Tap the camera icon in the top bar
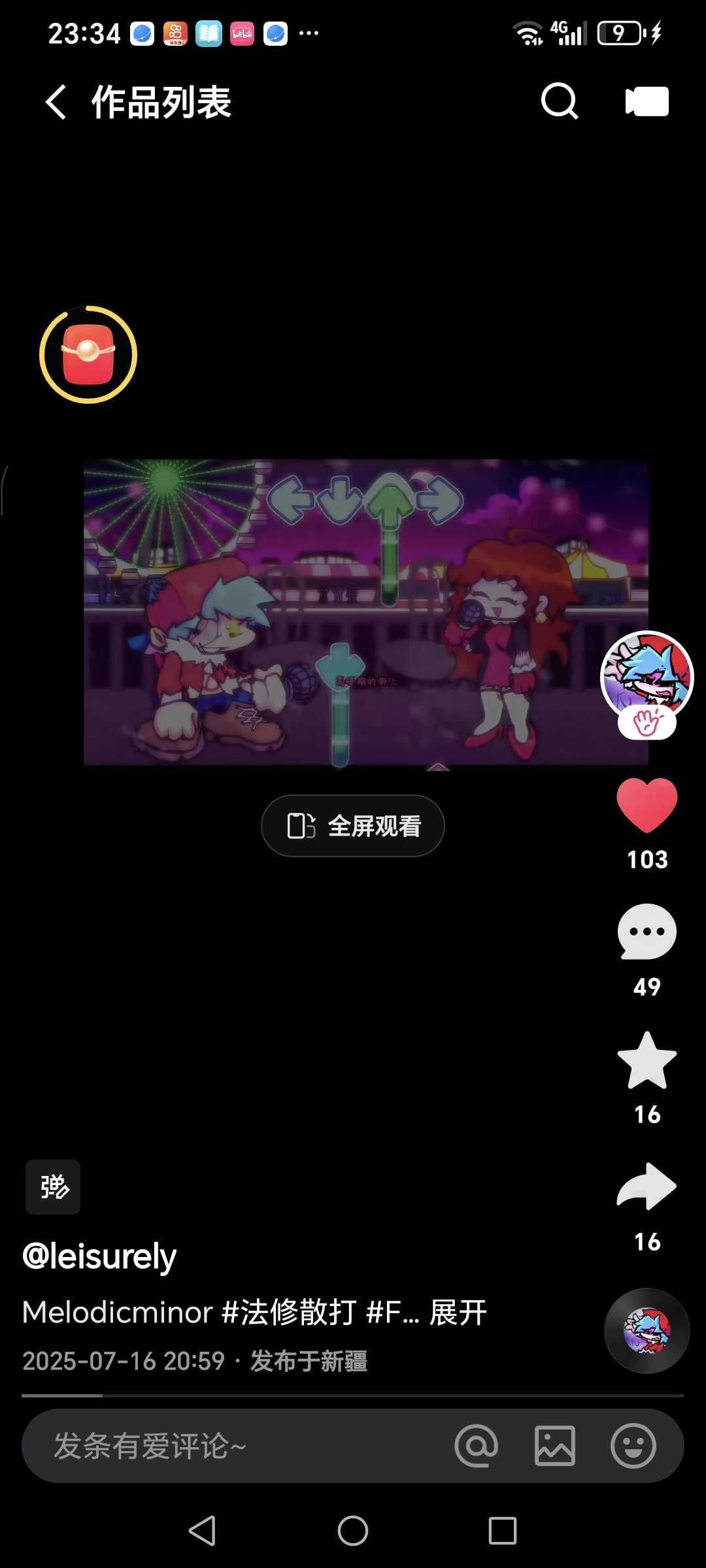 point(647,101)
